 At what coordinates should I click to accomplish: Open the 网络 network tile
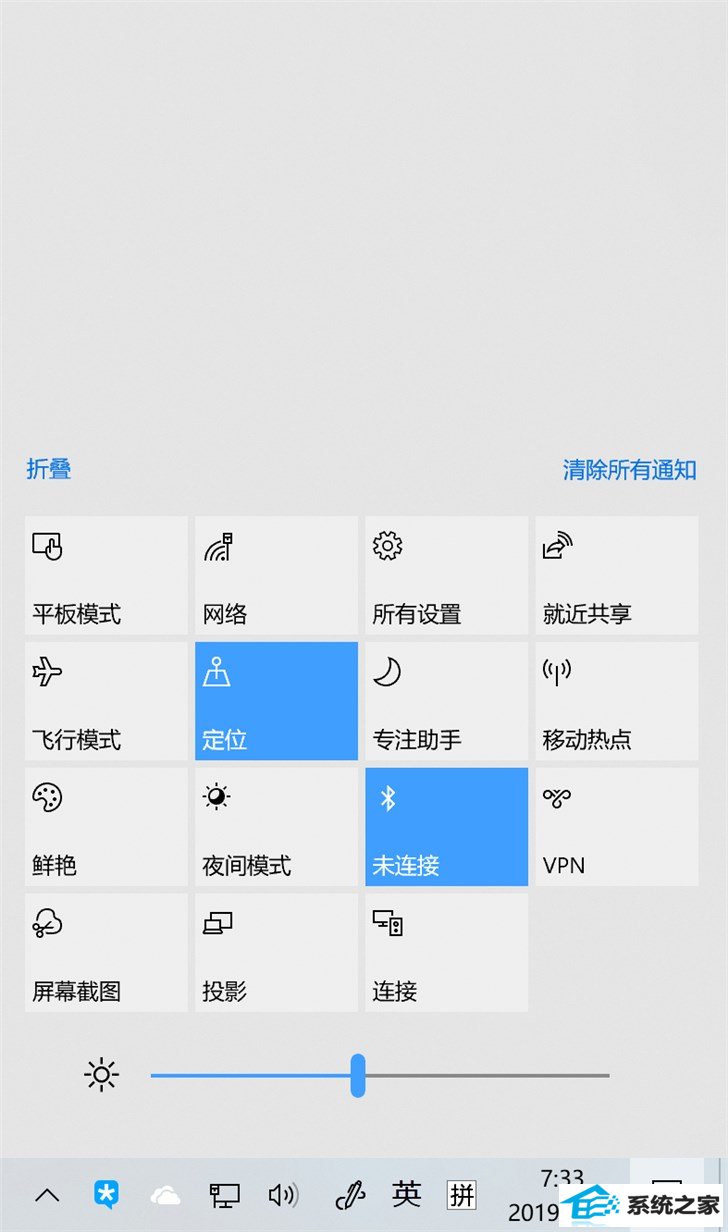click(x=276, y=575)
